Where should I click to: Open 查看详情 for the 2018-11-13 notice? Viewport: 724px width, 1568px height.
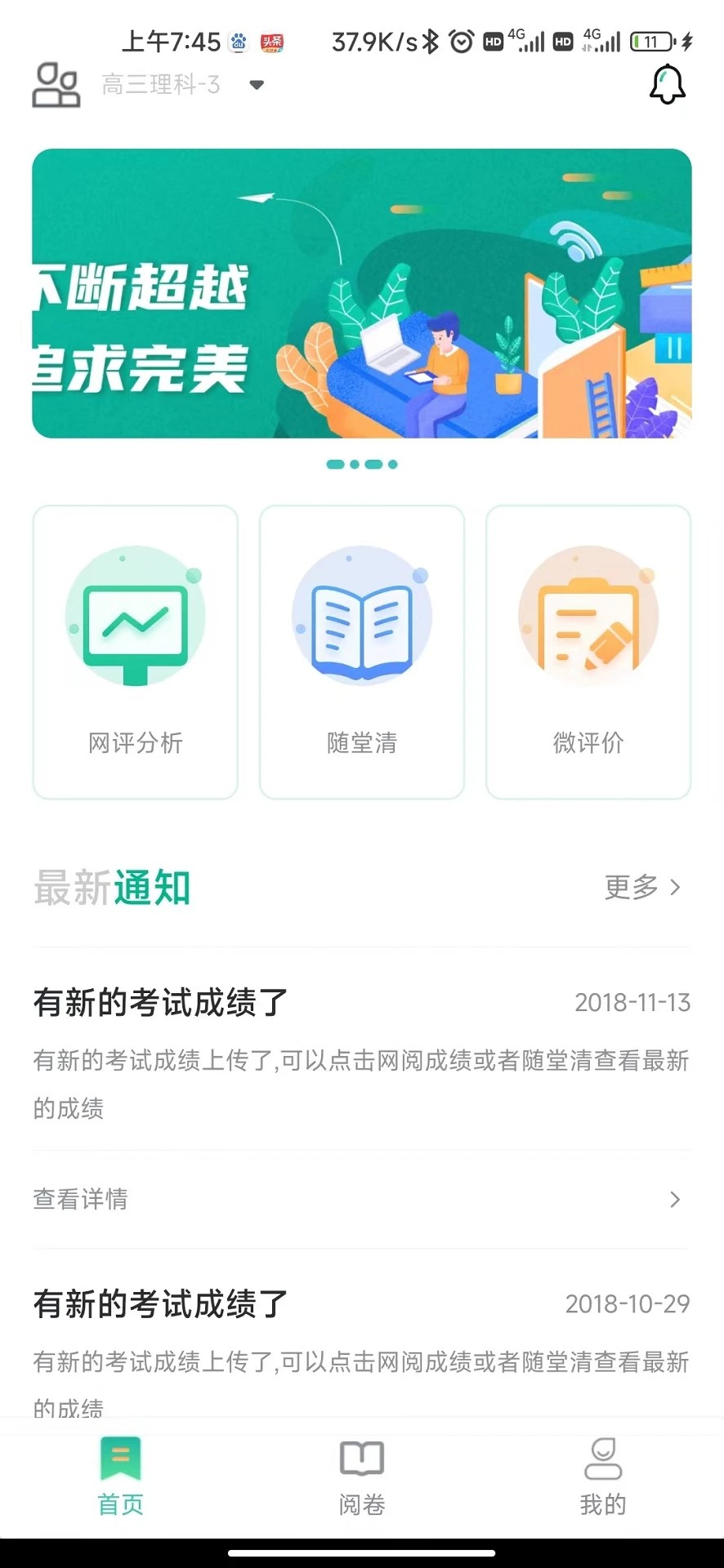(79, 1199)
